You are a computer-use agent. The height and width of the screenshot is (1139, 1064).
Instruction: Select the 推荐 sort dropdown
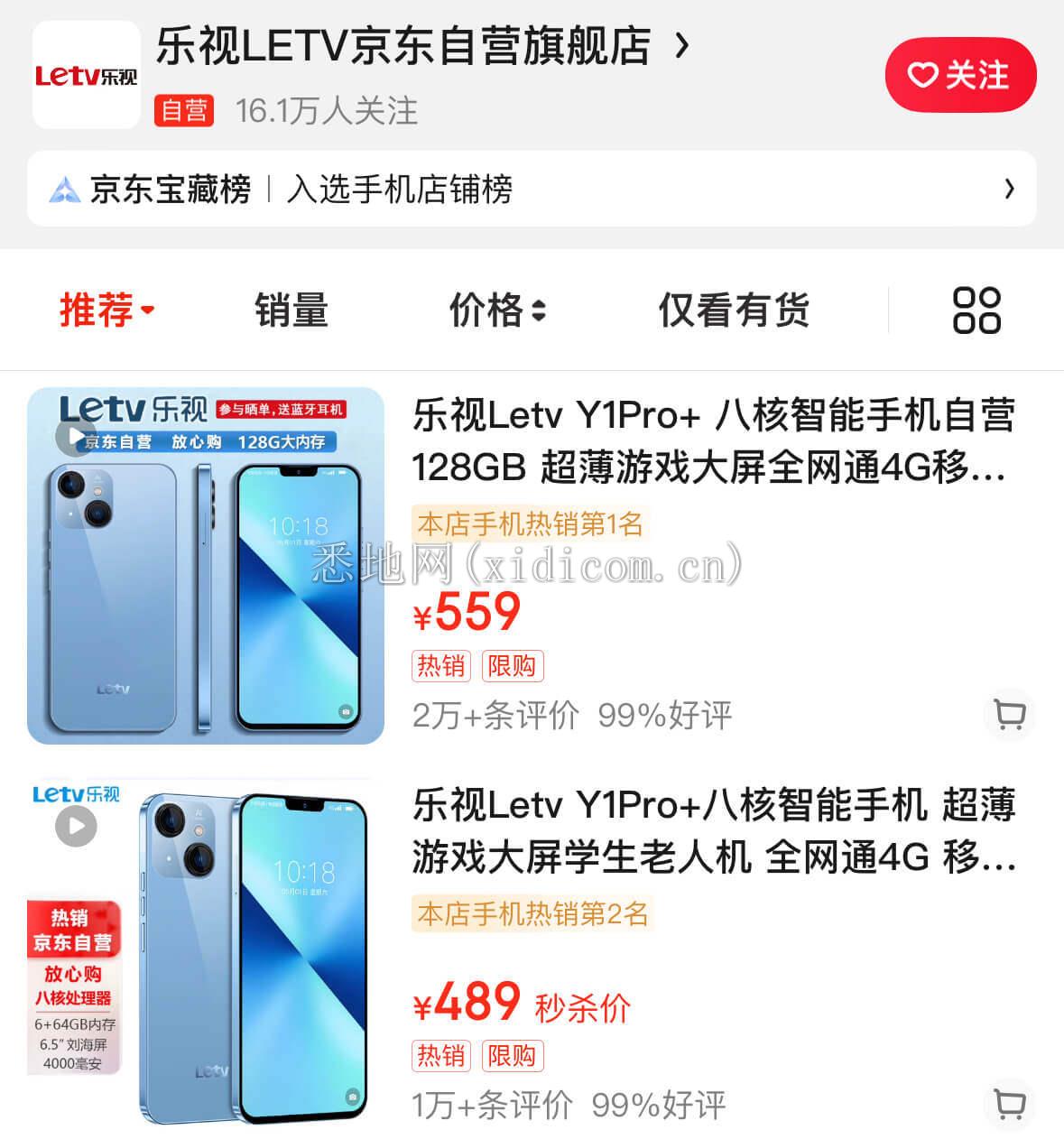106,310
